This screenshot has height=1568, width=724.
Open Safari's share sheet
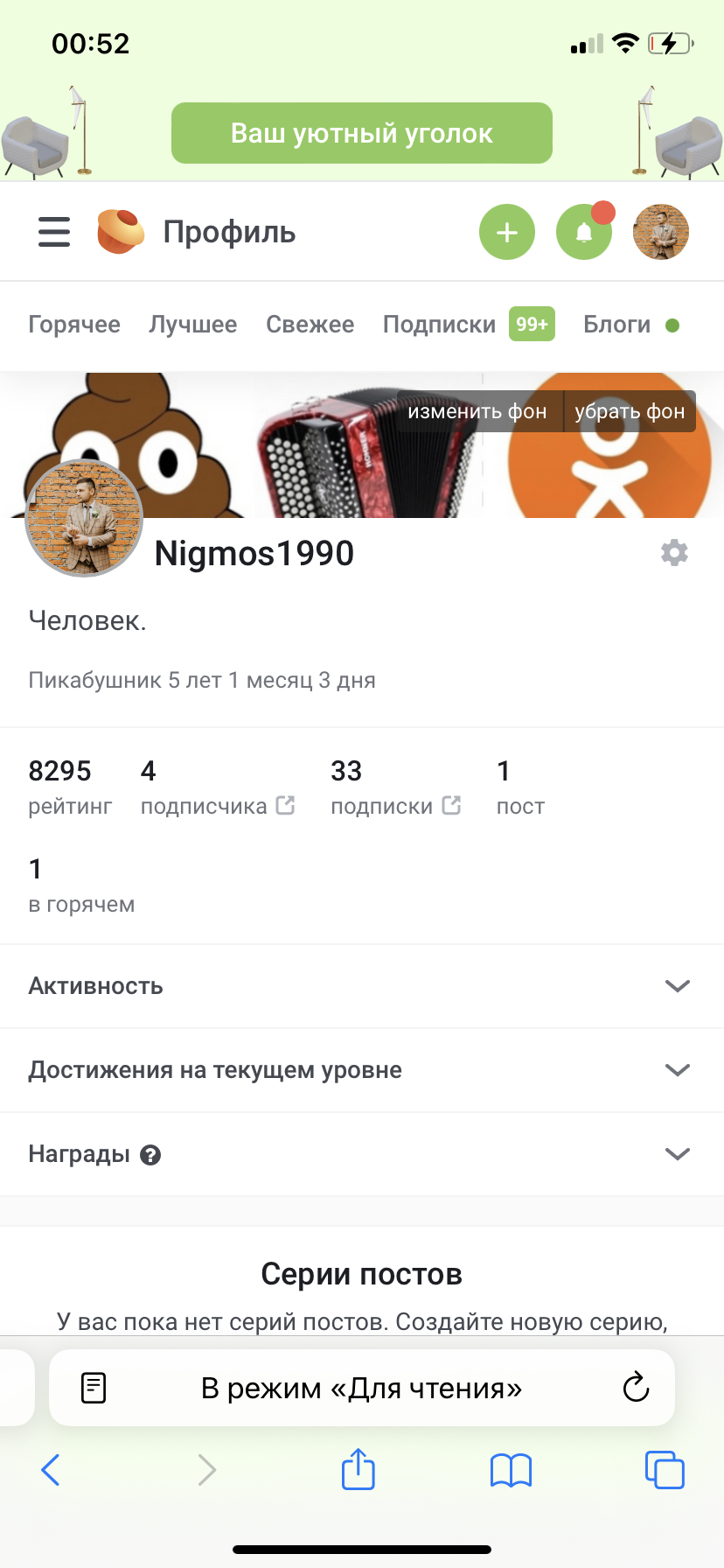point(359,1469)
